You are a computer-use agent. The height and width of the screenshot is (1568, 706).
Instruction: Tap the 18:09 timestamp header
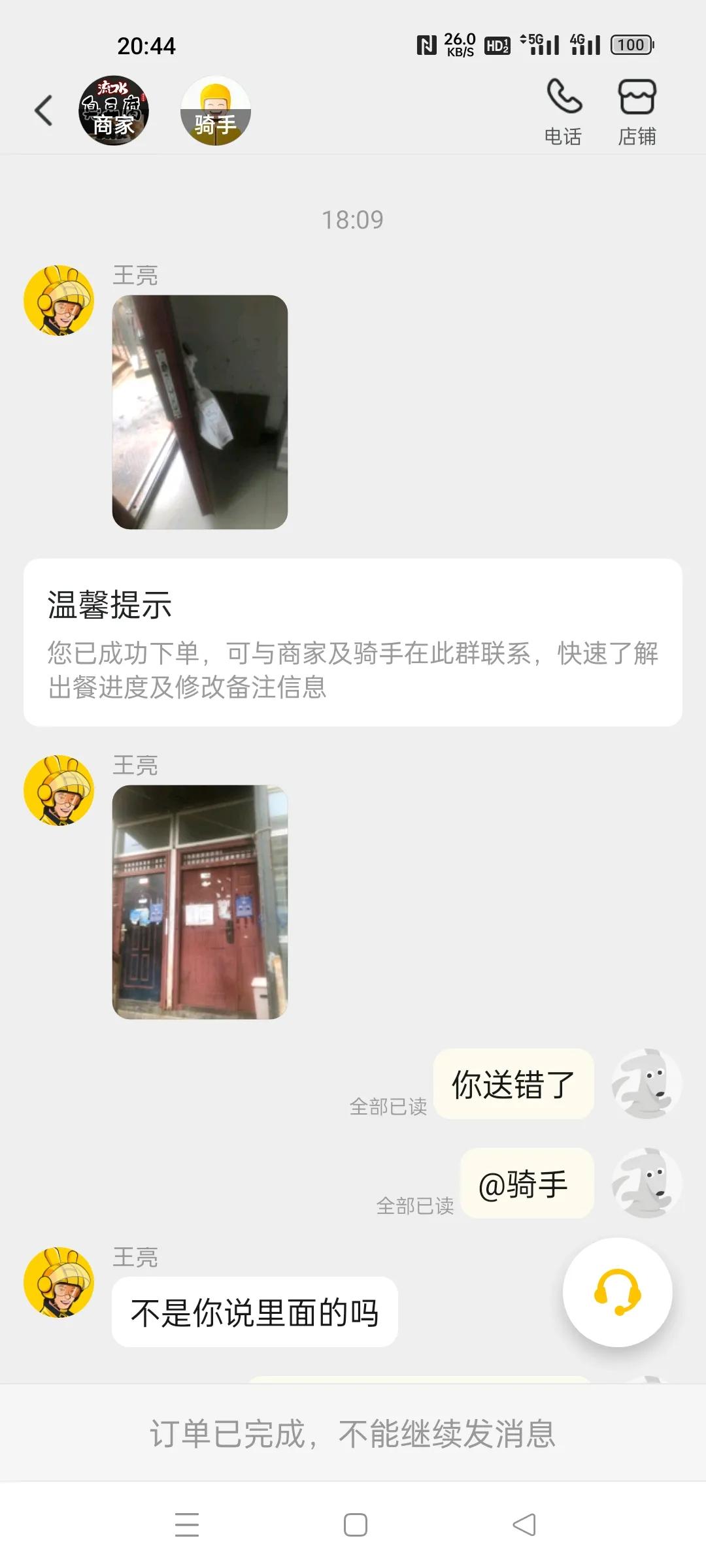click(353, 220)
